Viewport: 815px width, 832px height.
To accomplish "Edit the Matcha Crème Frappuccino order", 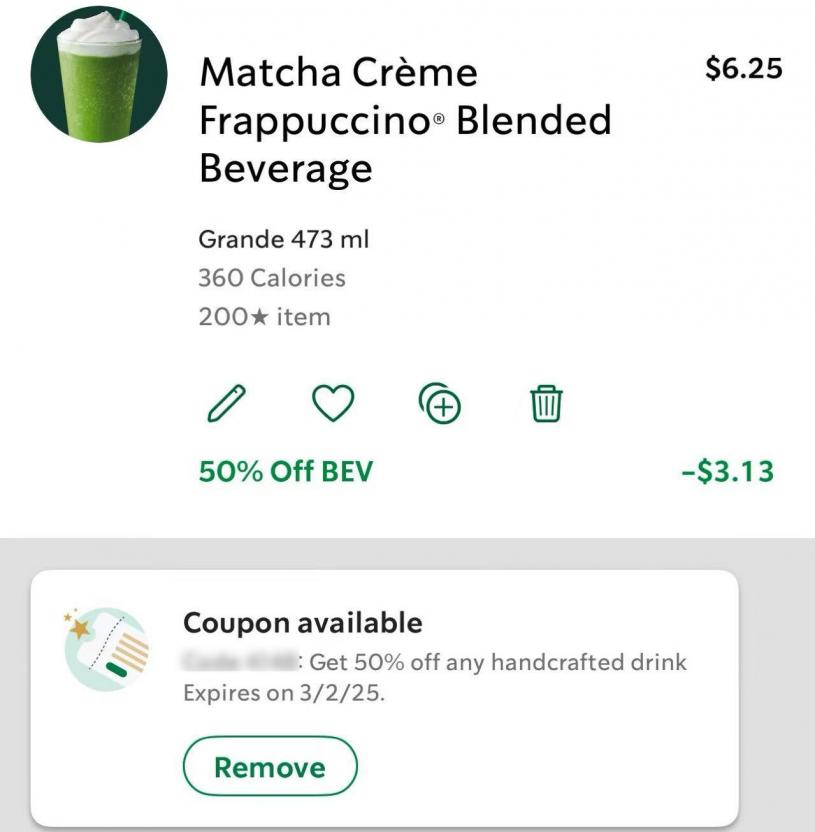I will click(225, 404).
